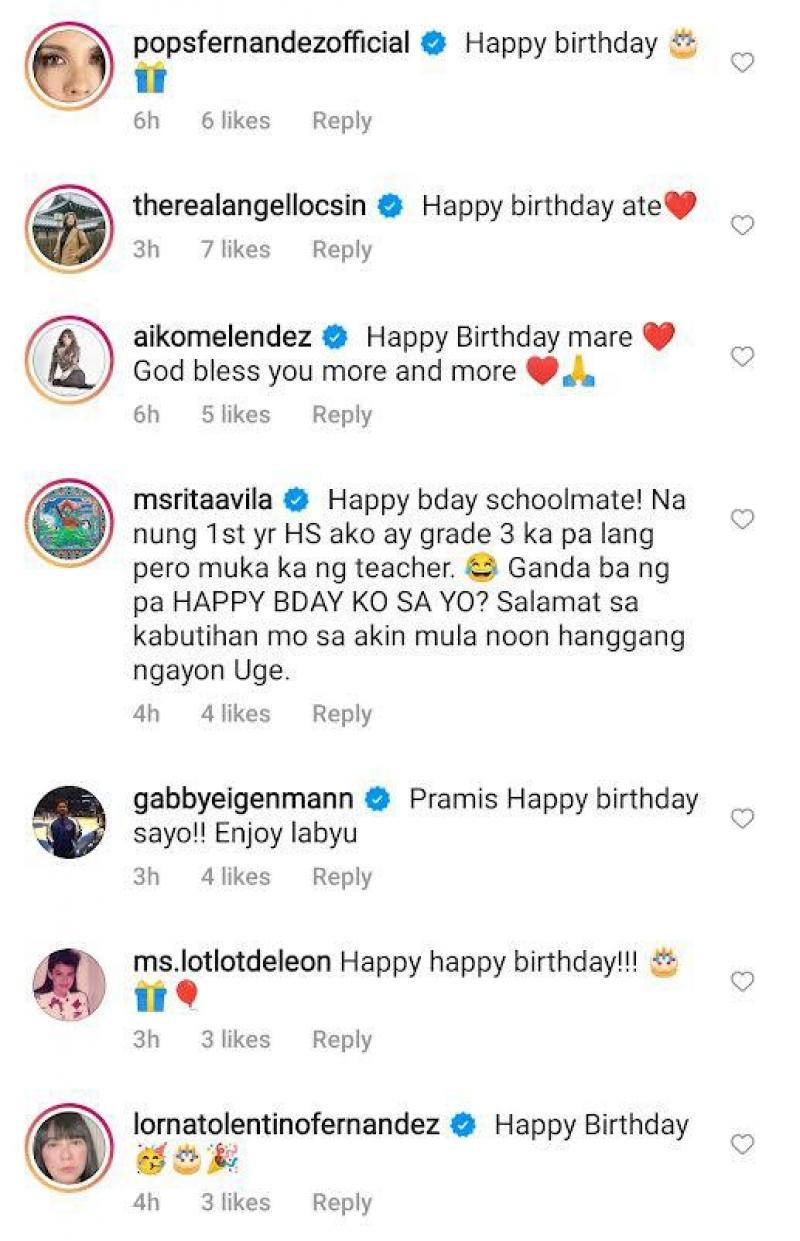Like lornatolentinofernandez's comment
Viewport: 800px width, 1241px height.
pos(742,1144)
